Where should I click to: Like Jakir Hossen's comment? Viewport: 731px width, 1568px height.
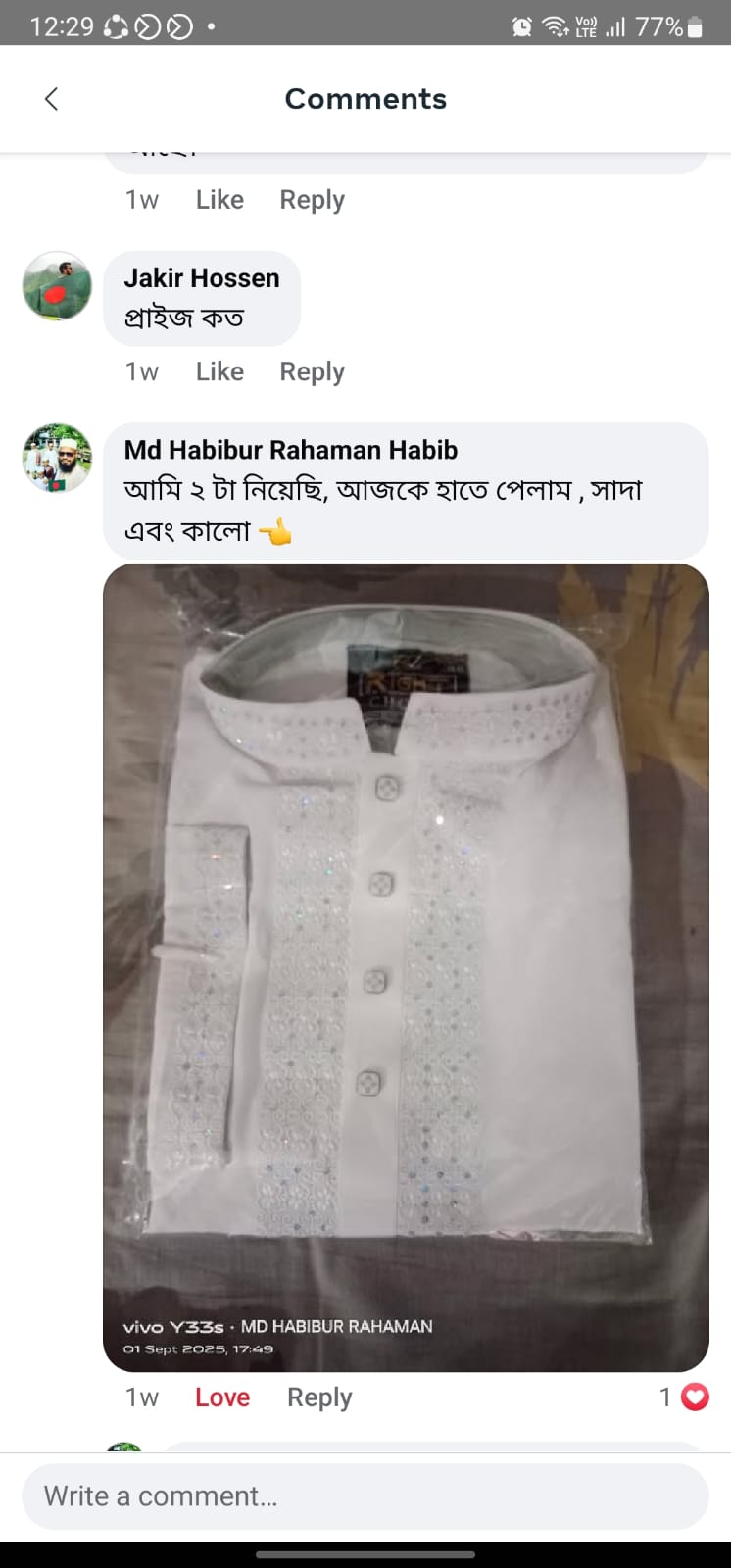tap(219, 371)
